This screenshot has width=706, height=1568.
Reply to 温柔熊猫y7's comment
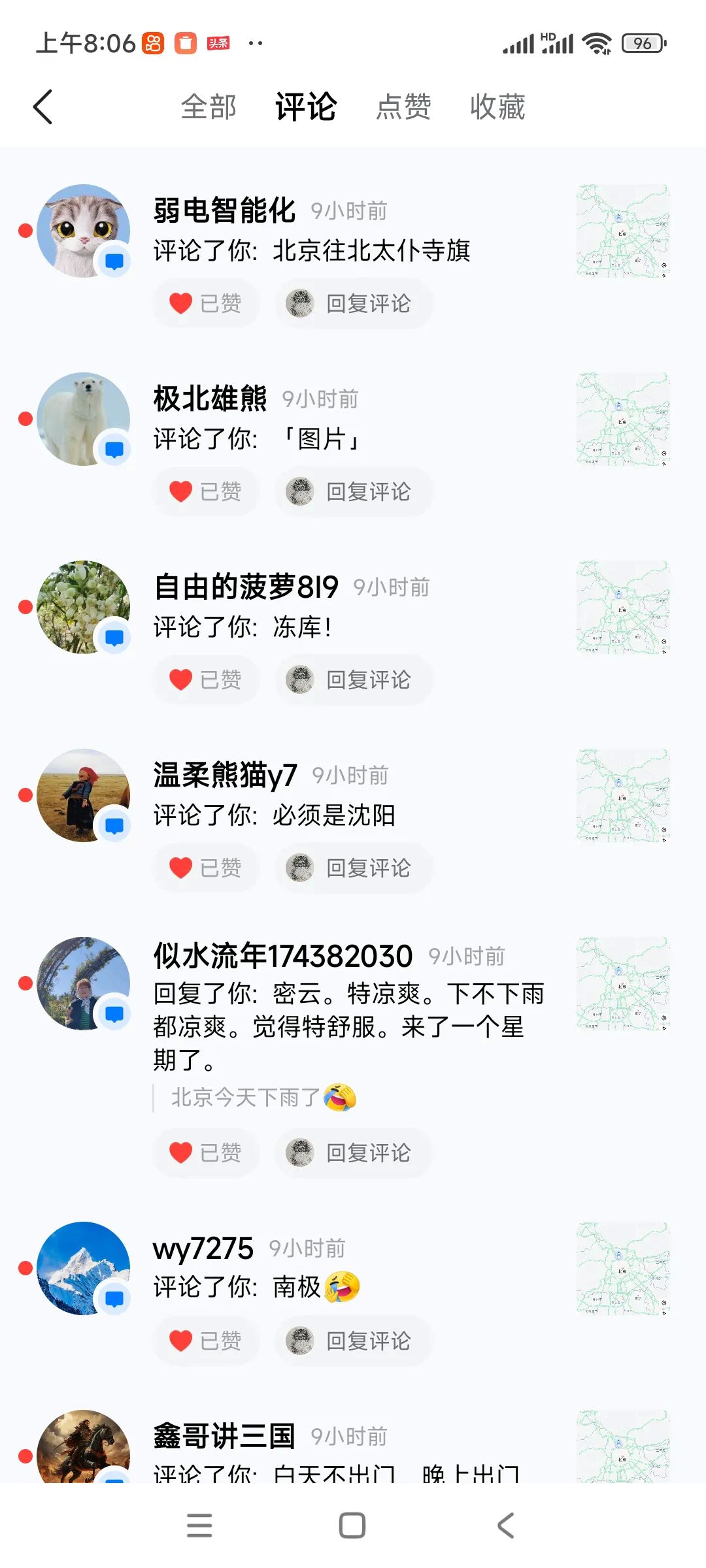[x=354, y=868]
